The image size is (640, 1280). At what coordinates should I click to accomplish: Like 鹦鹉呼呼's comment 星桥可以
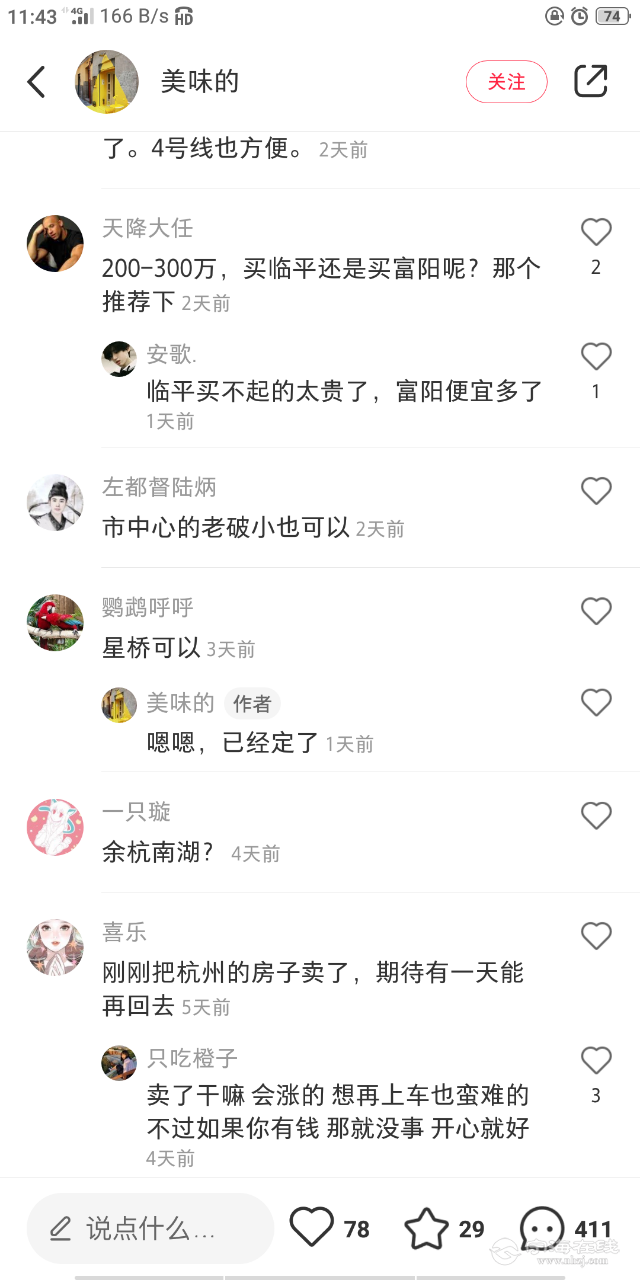[x=596, y=611]
